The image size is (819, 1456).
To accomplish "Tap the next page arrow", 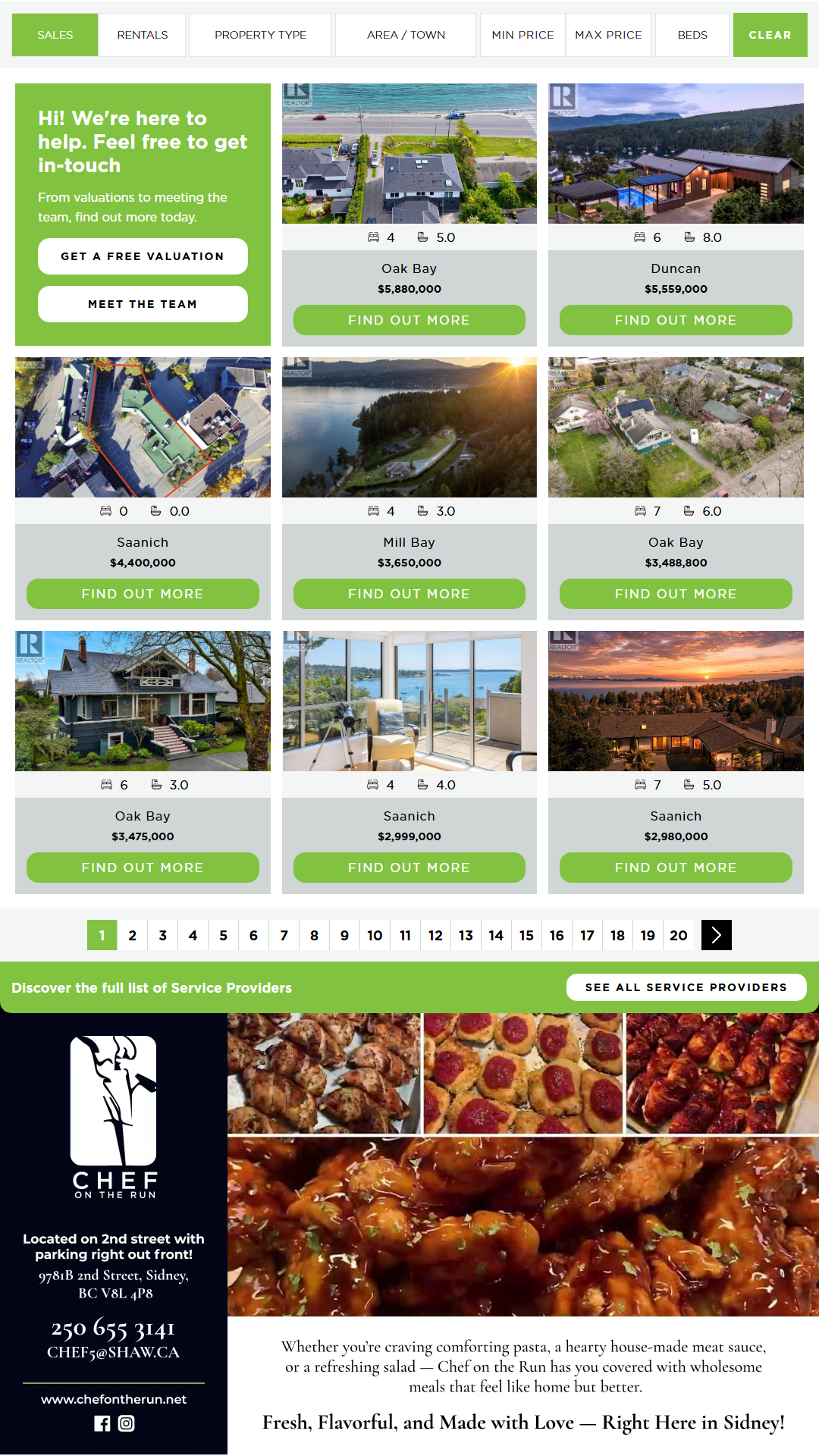I will (x=717, y=935).
